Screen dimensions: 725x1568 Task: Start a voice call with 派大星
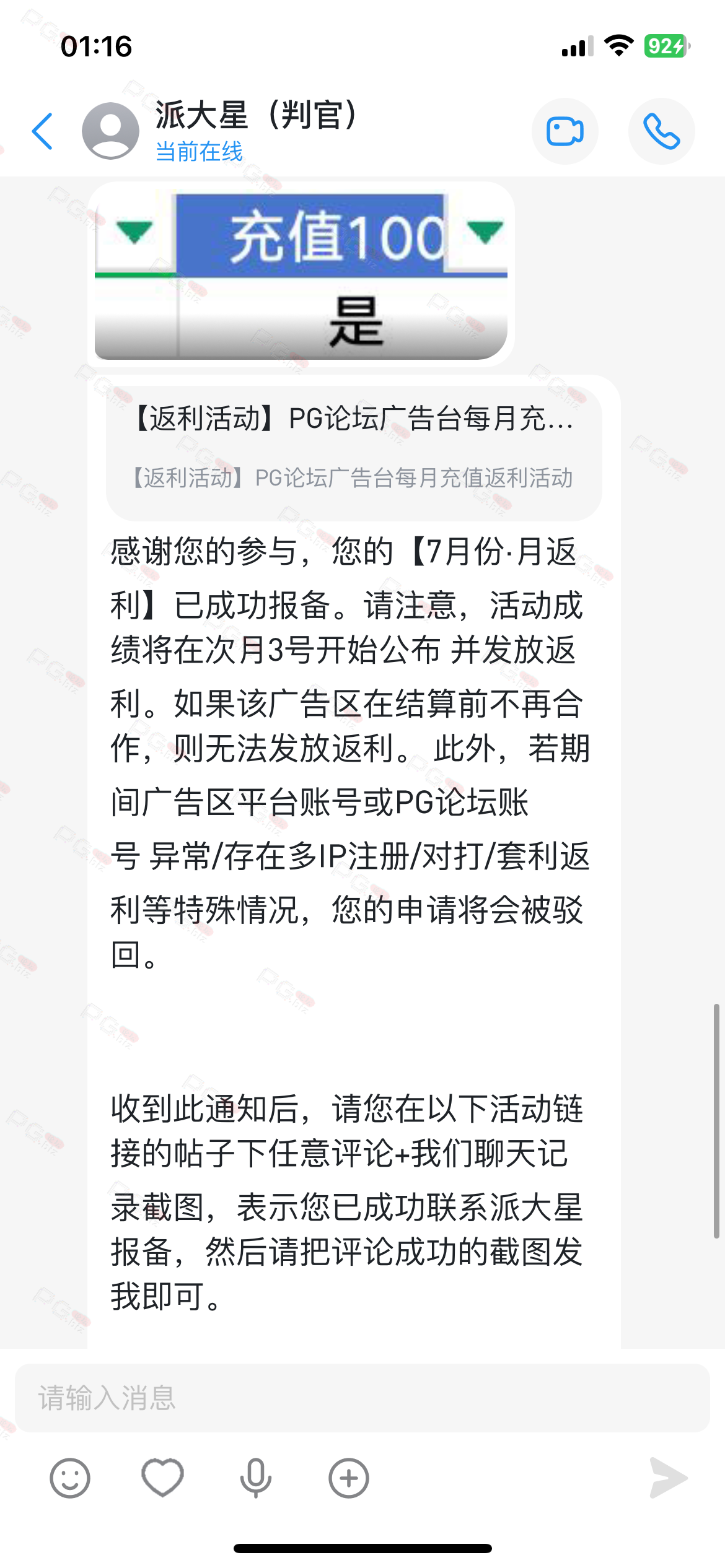pos(661,131)
